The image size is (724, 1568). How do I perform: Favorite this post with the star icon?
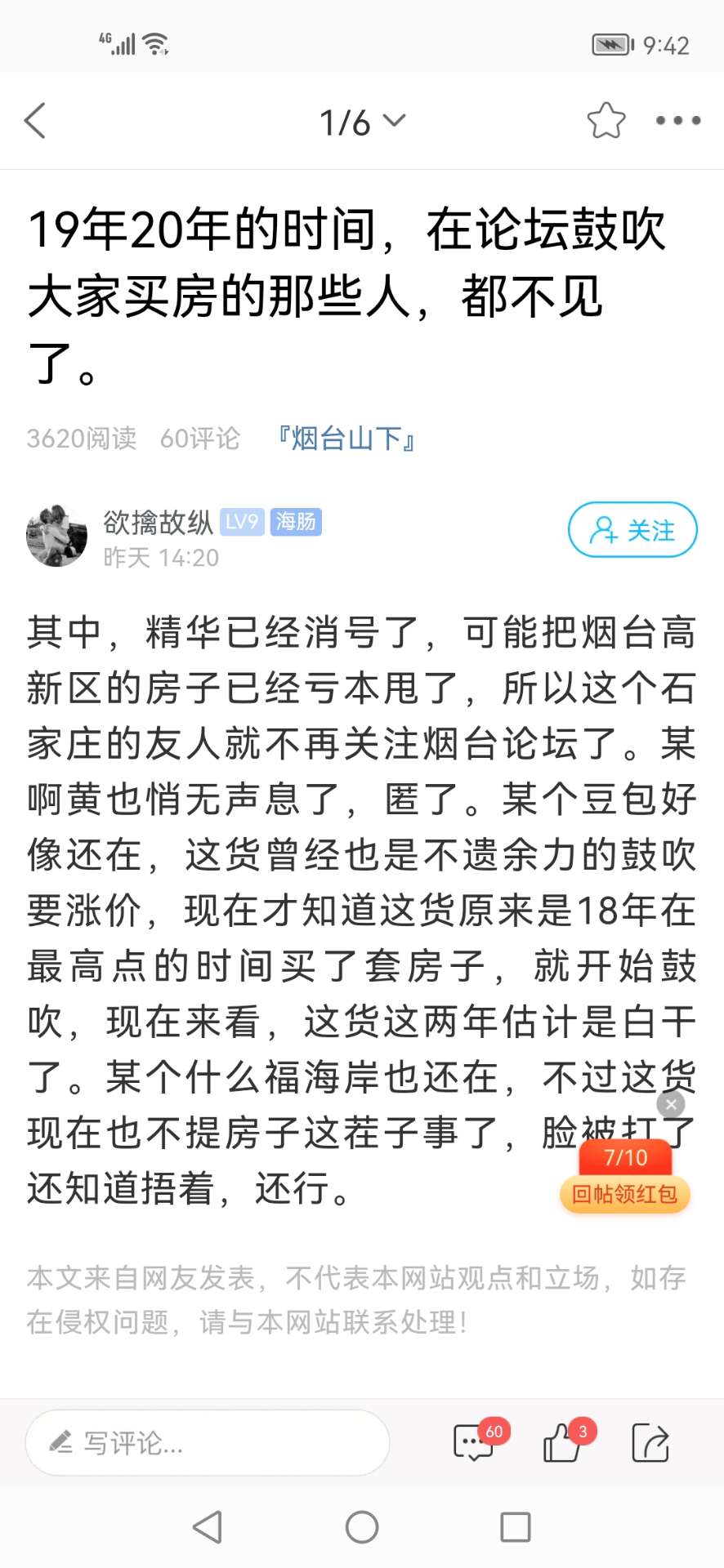[x=606, y=121]
